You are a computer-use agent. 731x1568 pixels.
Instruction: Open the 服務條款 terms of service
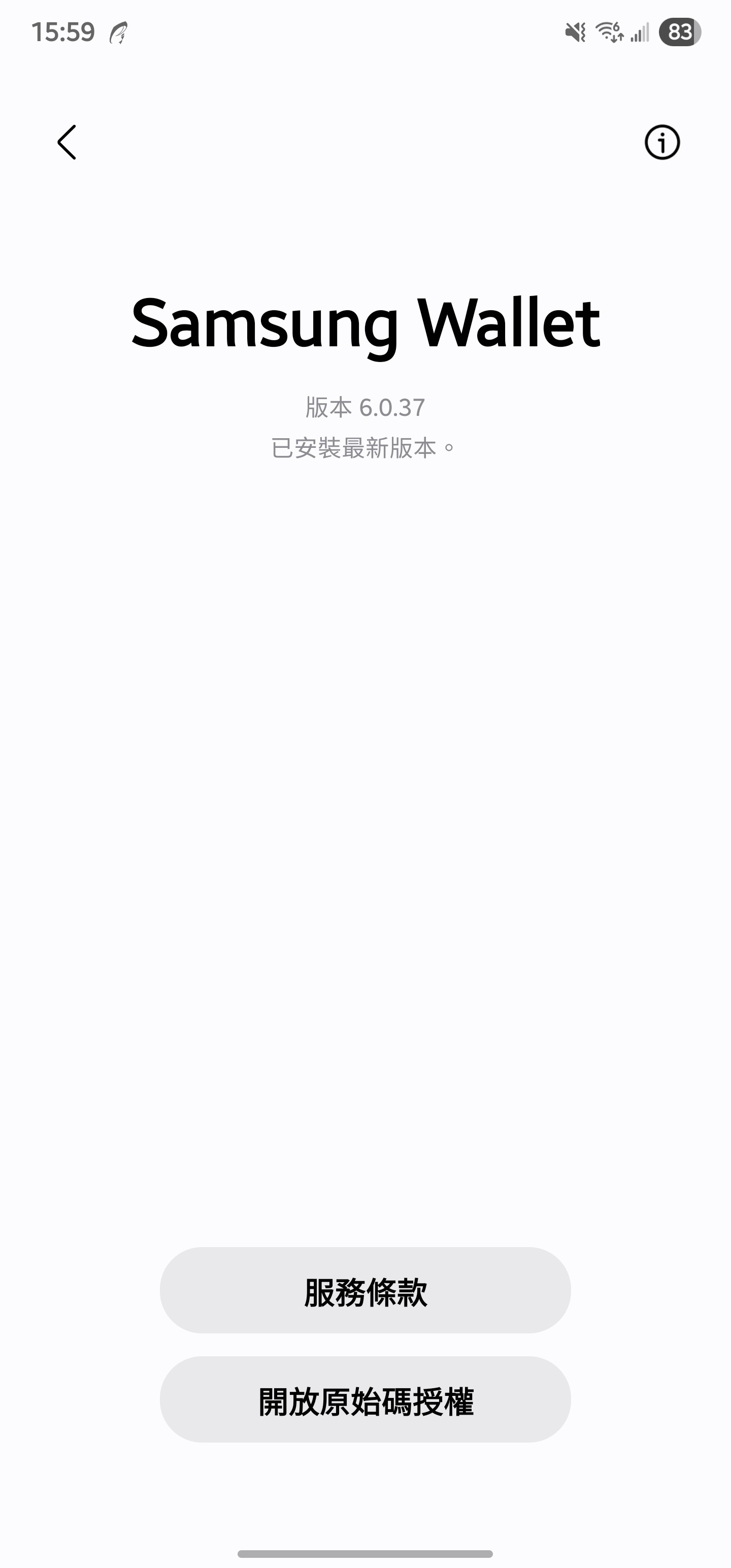[365, 1291]
